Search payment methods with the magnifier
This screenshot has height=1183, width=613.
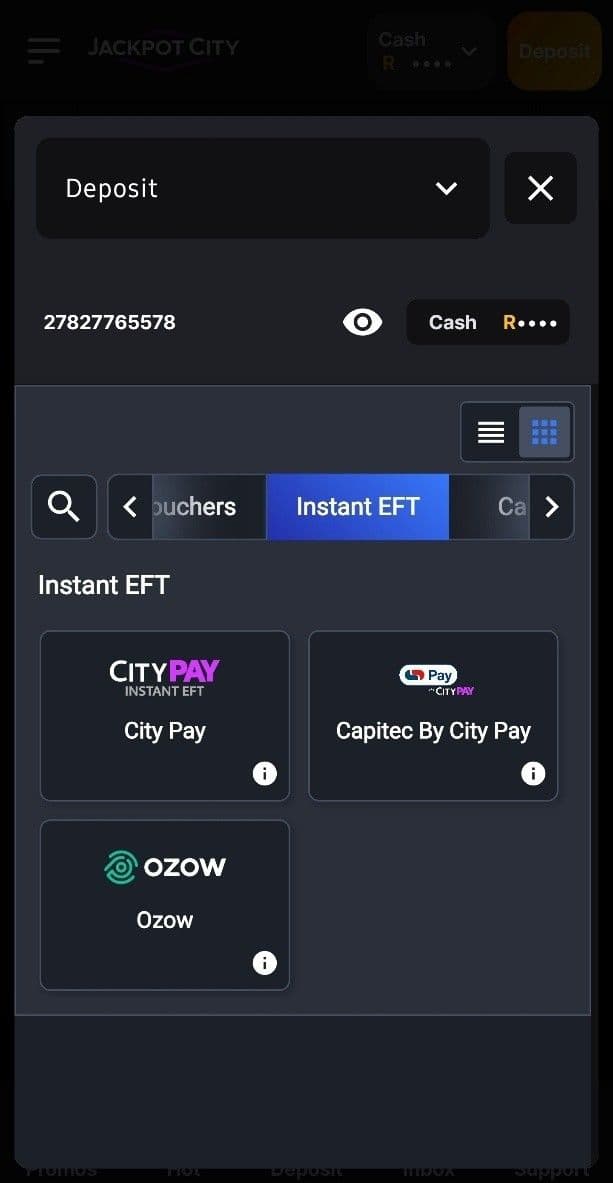64,507
